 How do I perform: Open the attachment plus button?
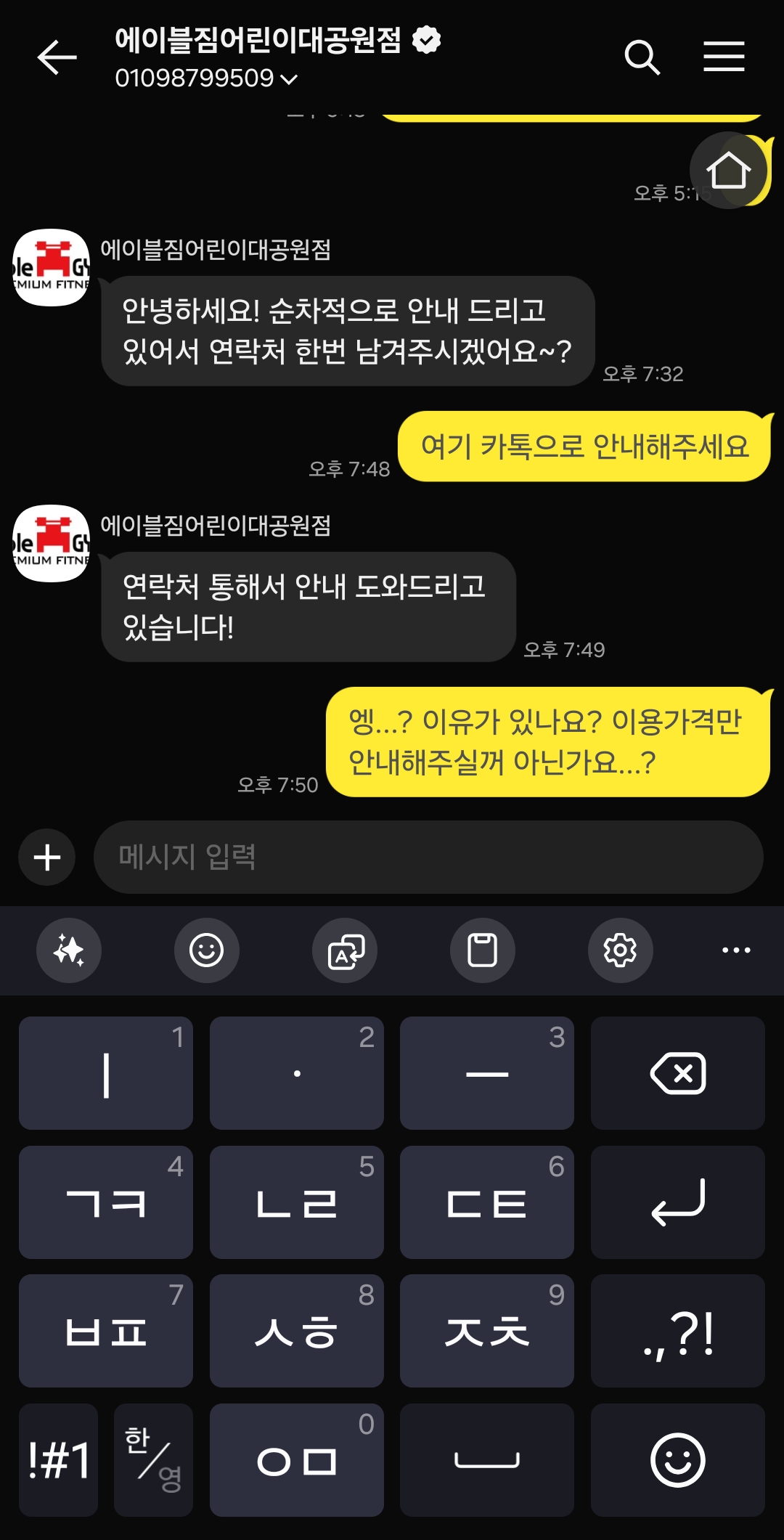point(47,857)
